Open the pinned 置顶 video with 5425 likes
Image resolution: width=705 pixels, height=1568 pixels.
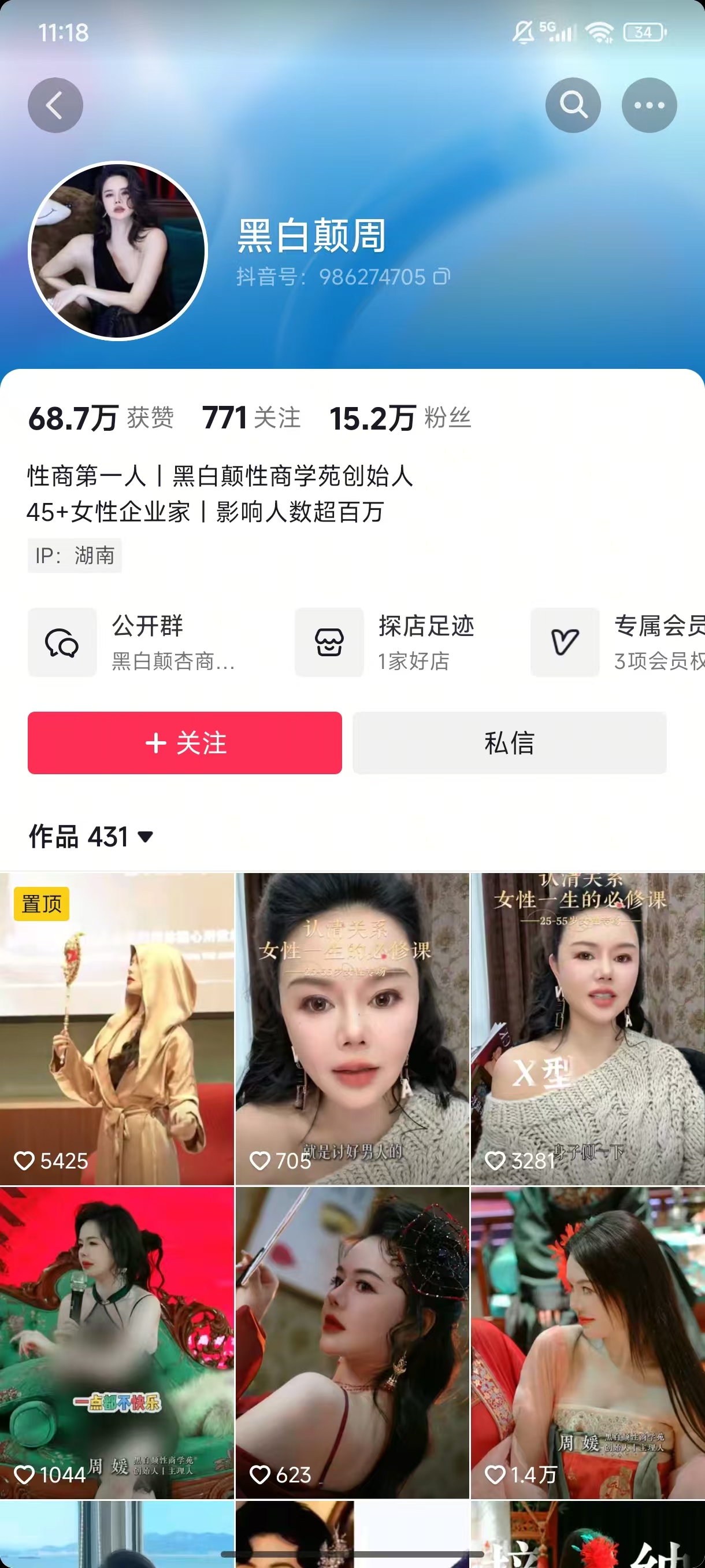coord(117,1029)
